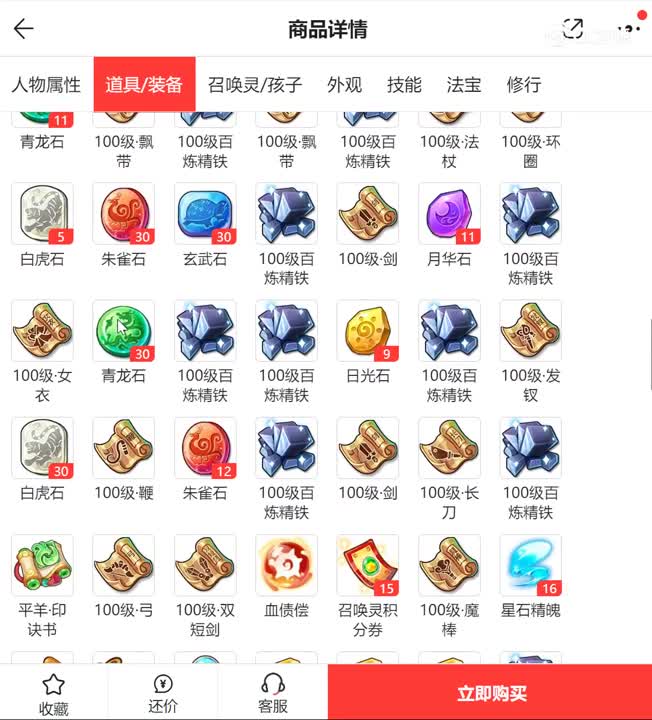The width and height of the screenshot is (652, 720).
Task: Open the more options menu
Action: (628, 28)
